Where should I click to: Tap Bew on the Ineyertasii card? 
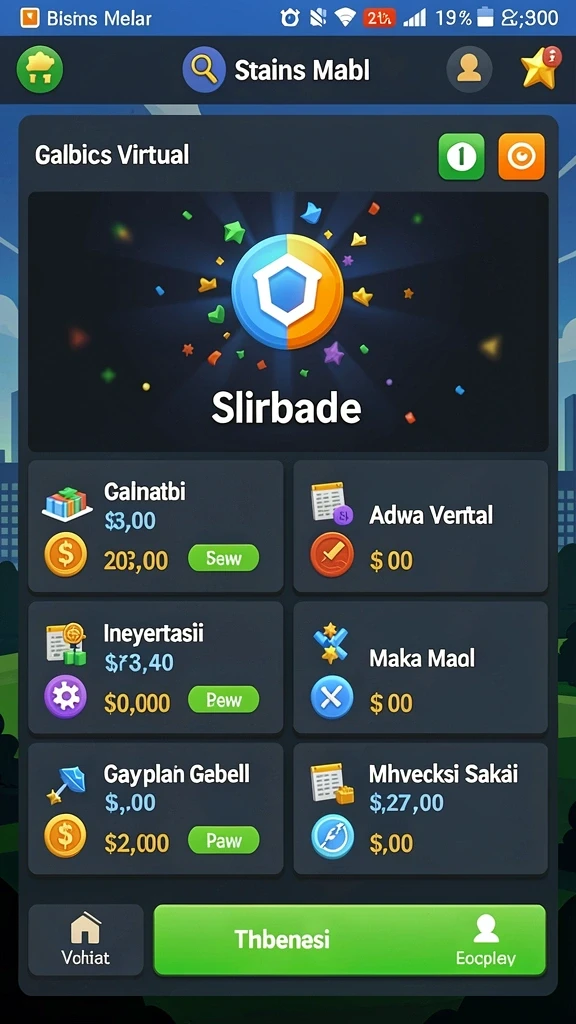tap(223, 700)
